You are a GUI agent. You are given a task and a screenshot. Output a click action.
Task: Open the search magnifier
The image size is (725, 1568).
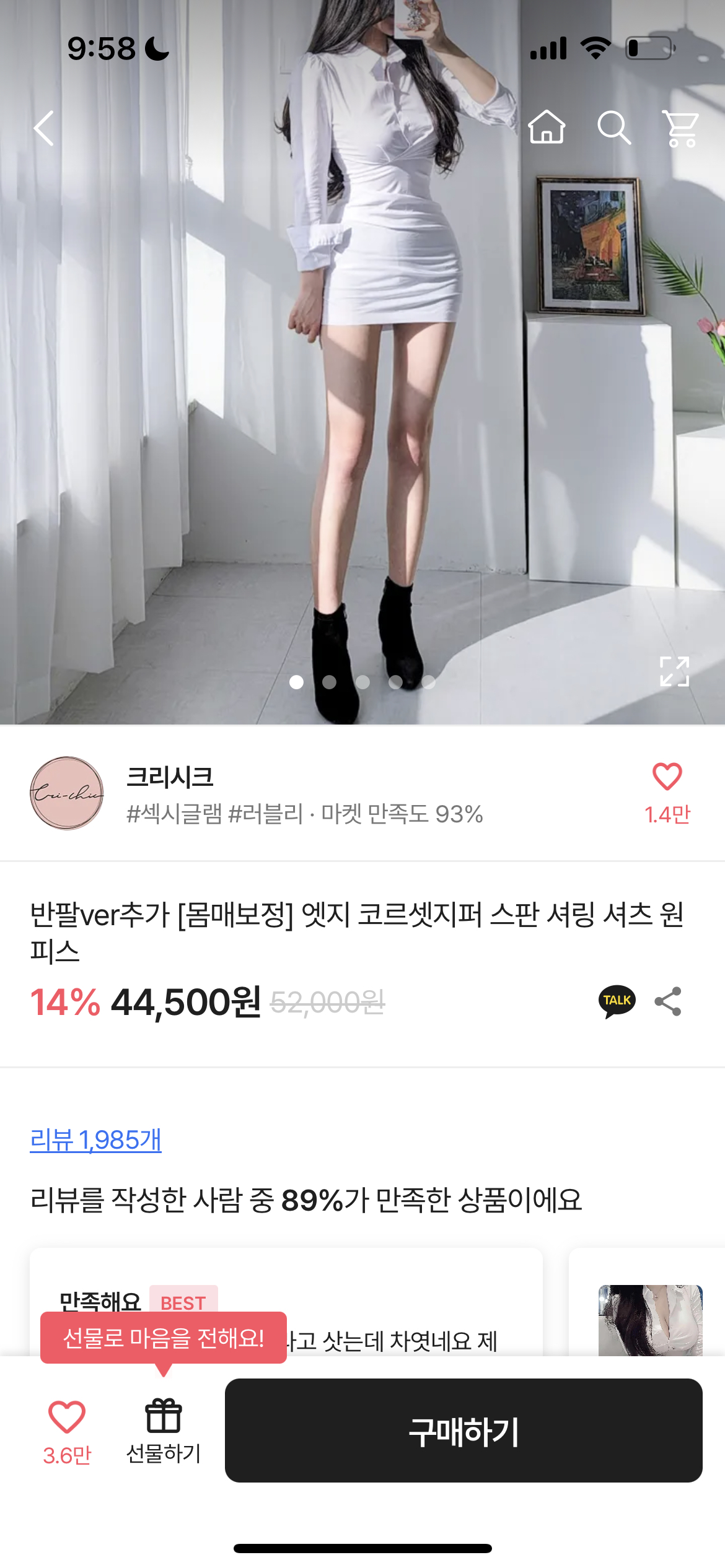tap(613, 128)
